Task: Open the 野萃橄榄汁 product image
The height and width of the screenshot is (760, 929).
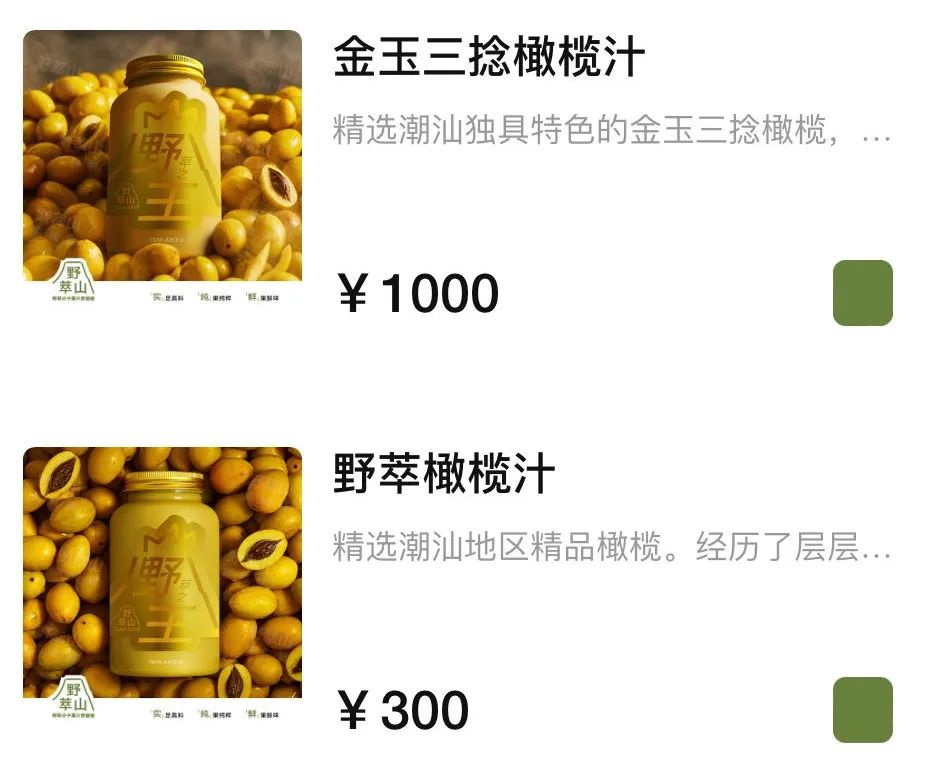Action: pos(162,586)
